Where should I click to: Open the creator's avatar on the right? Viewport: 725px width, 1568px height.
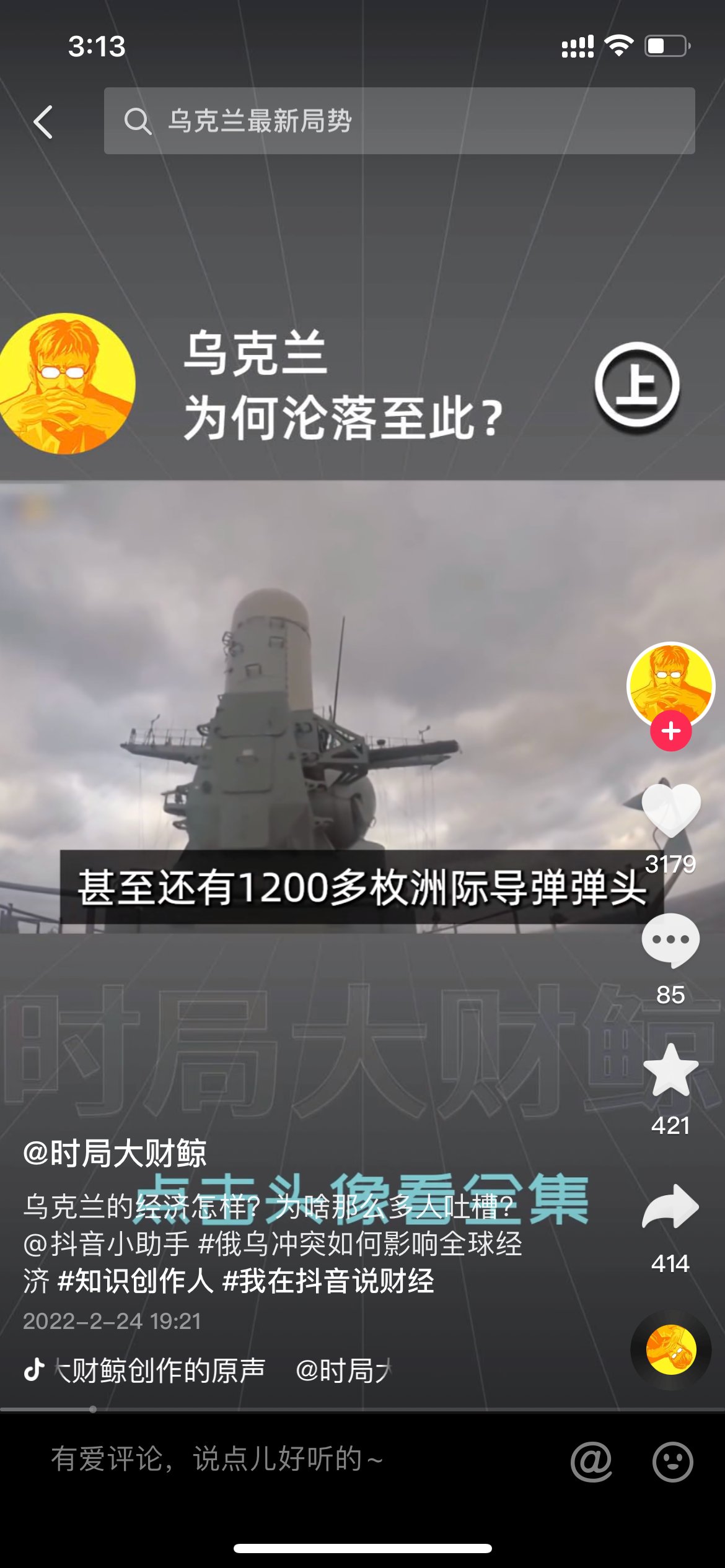[x=670, y=685]
